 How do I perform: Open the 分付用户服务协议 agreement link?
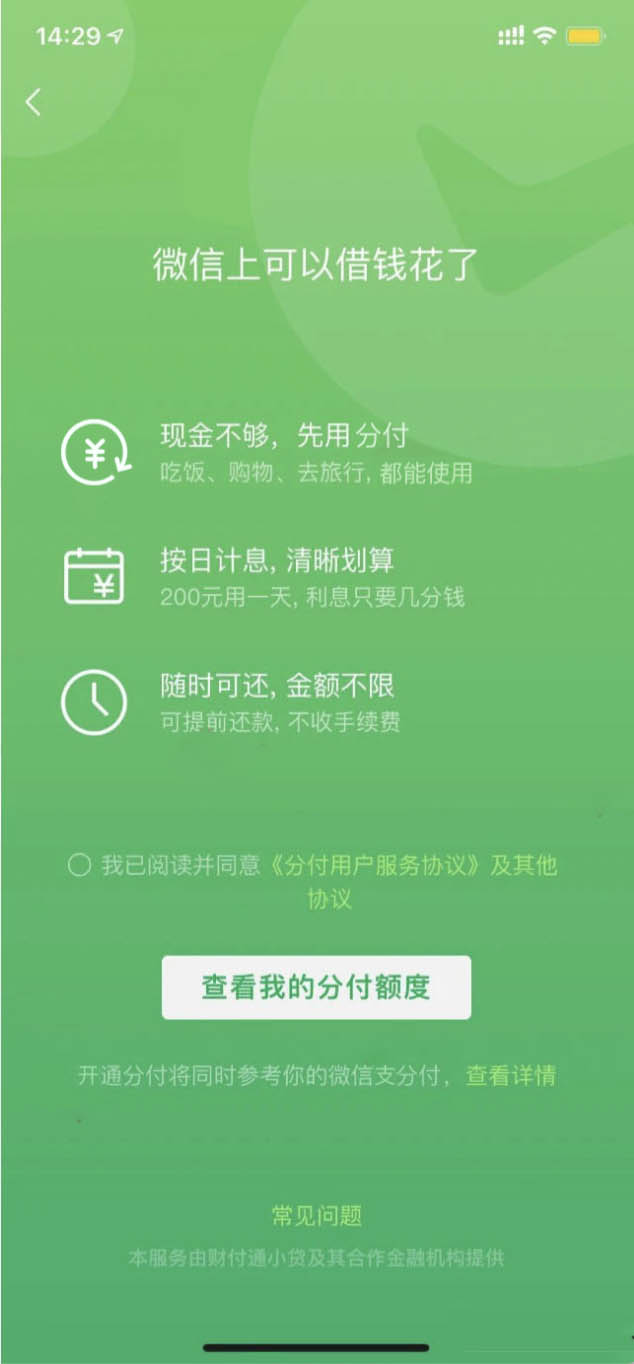(x=376, y=865)
